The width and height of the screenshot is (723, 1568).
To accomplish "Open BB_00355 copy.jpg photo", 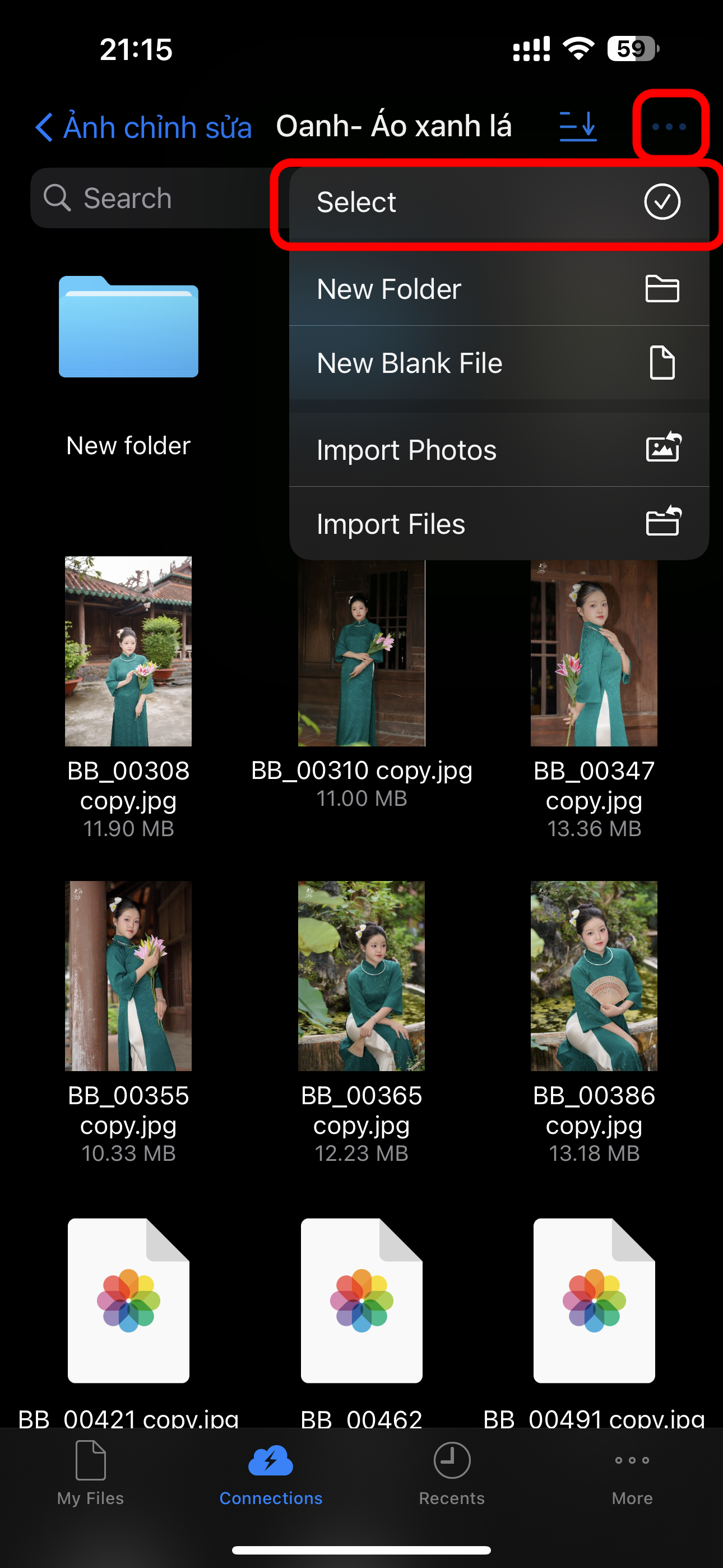I will coord(128,976).
